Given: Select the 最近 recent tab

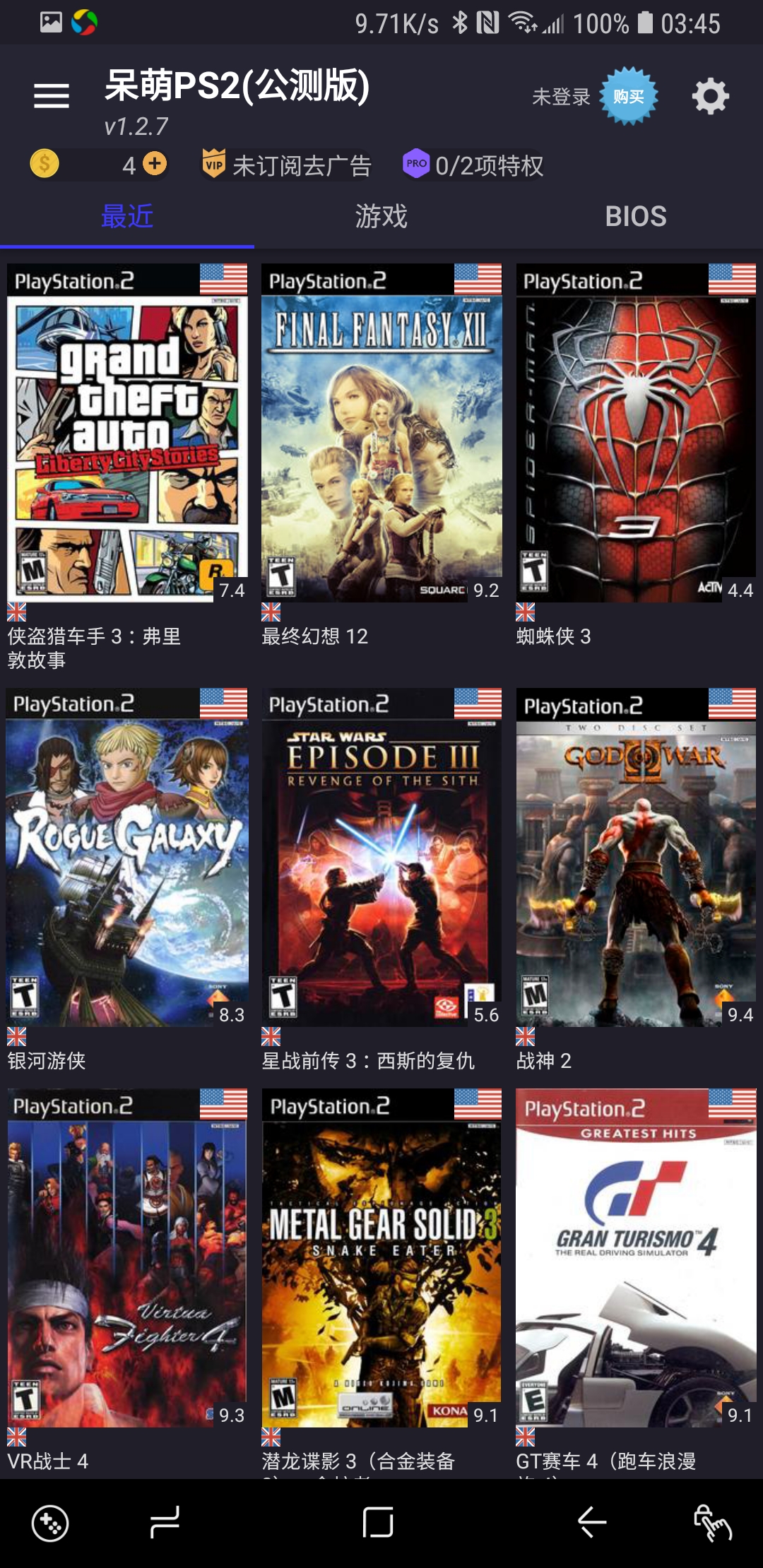Looking at the screenshot, I should click(127, 217).
